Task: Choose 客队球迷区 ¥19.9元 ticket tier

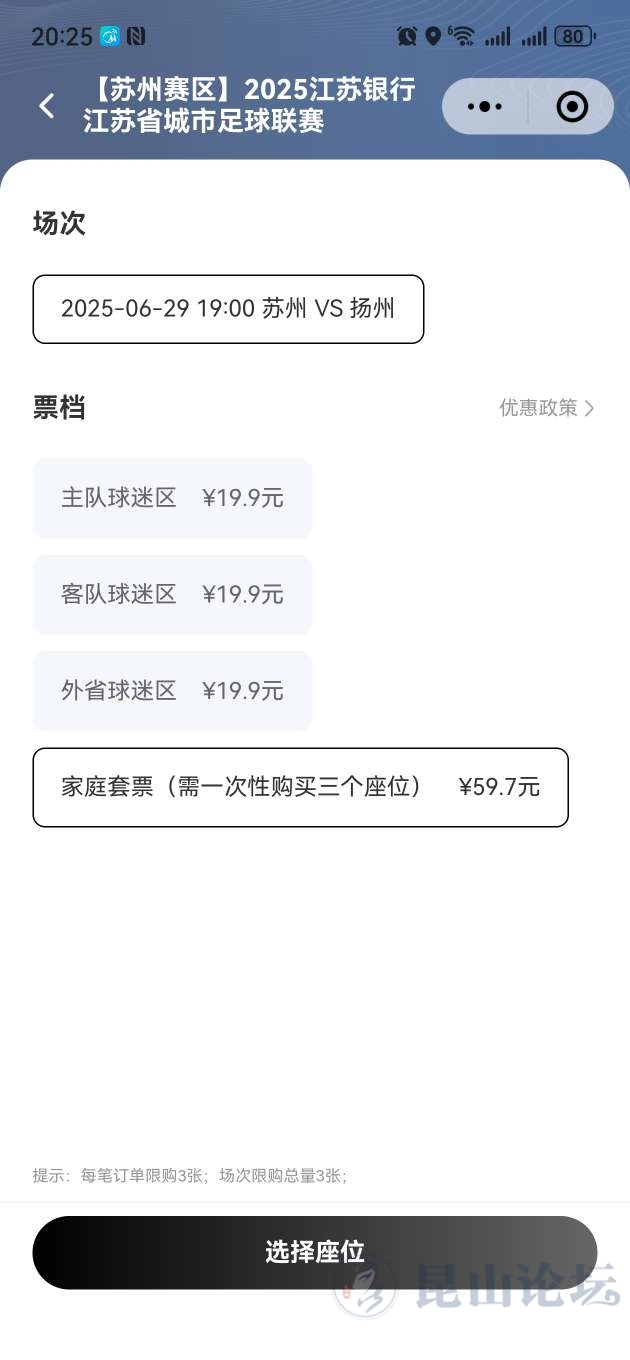Action: [x=172, y=595]
